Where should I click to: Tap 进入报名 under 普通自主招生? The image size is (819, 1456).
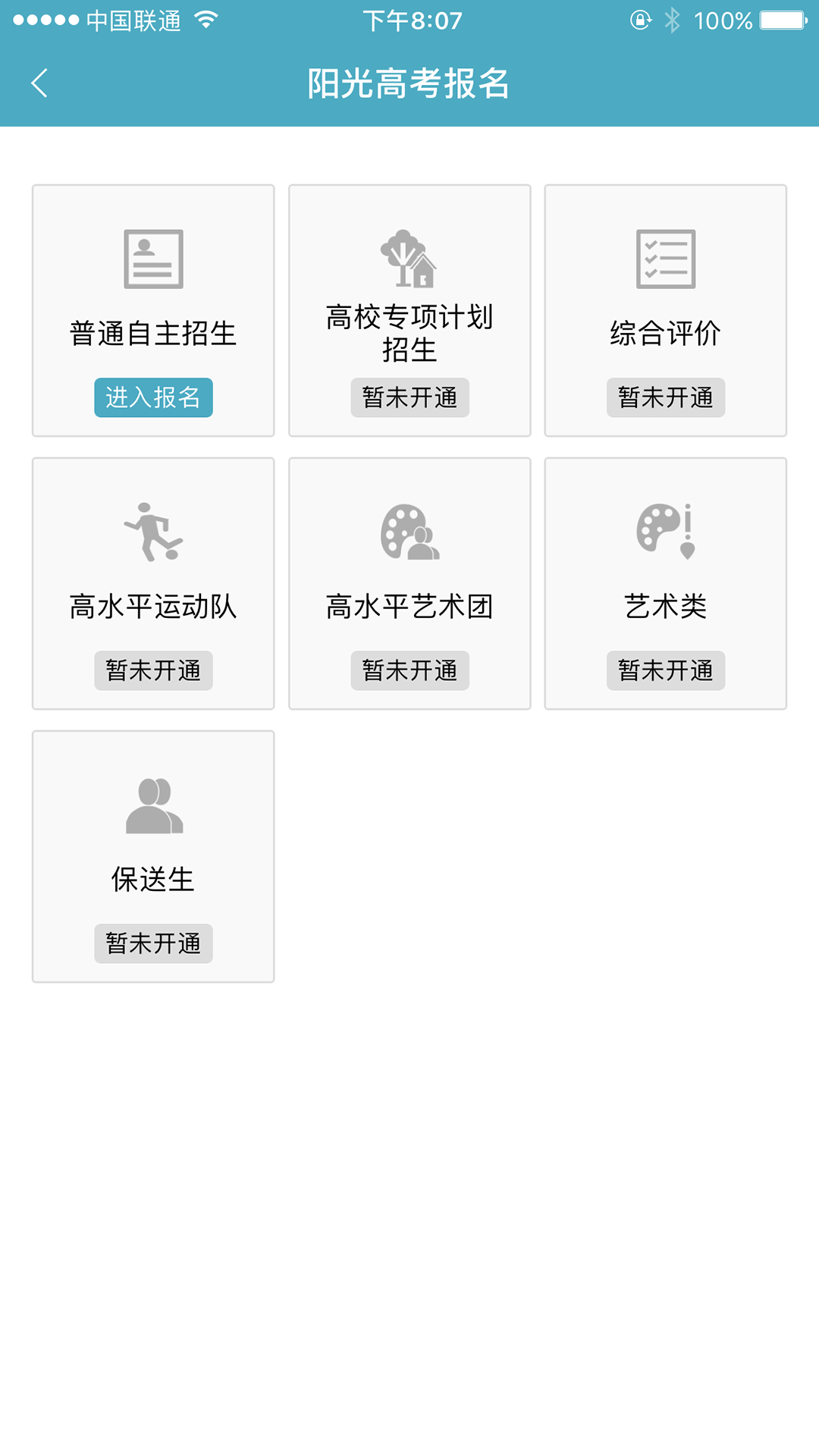(x=153, y=397)
